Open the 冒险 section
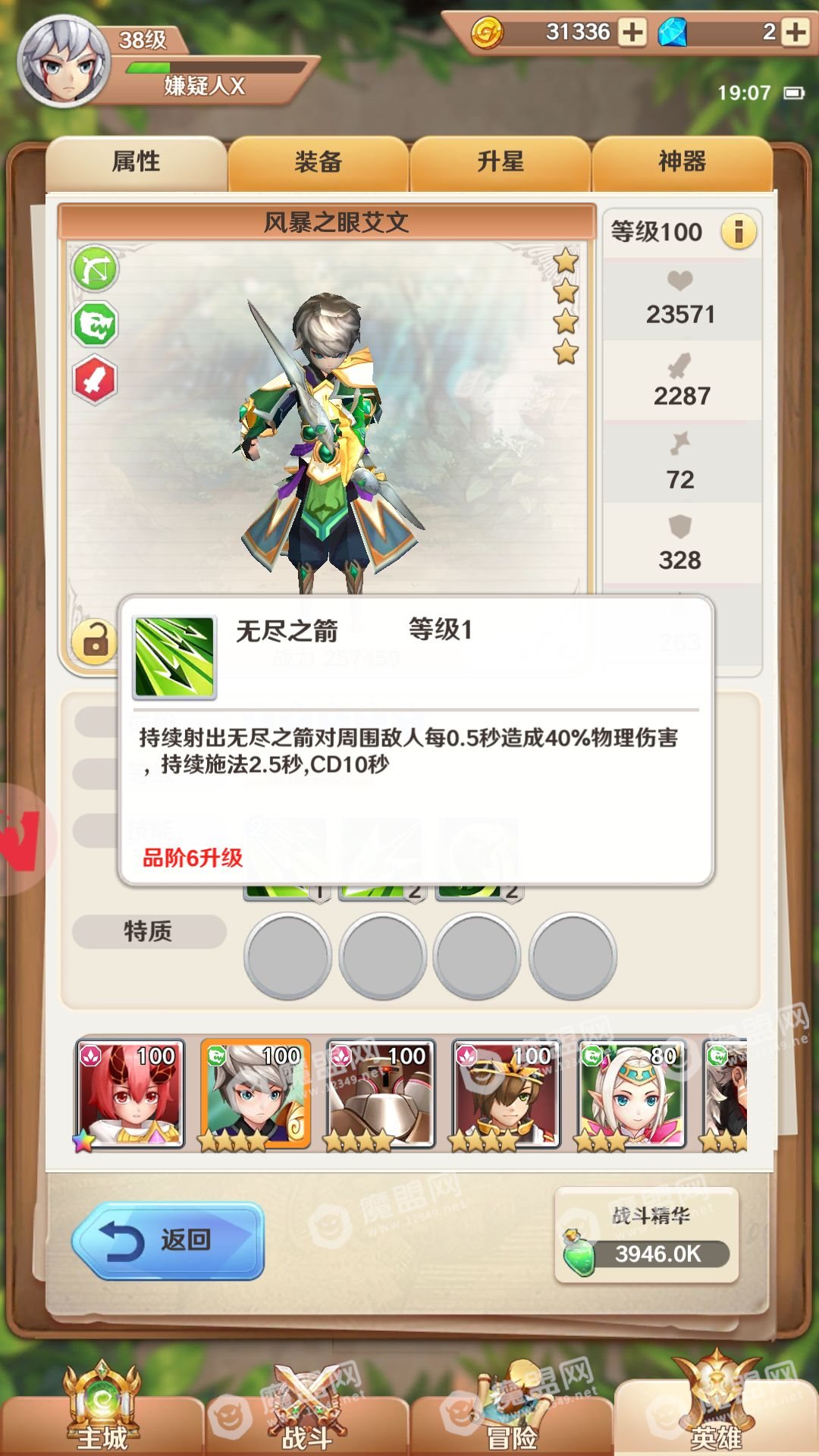 coord(512,1410)
